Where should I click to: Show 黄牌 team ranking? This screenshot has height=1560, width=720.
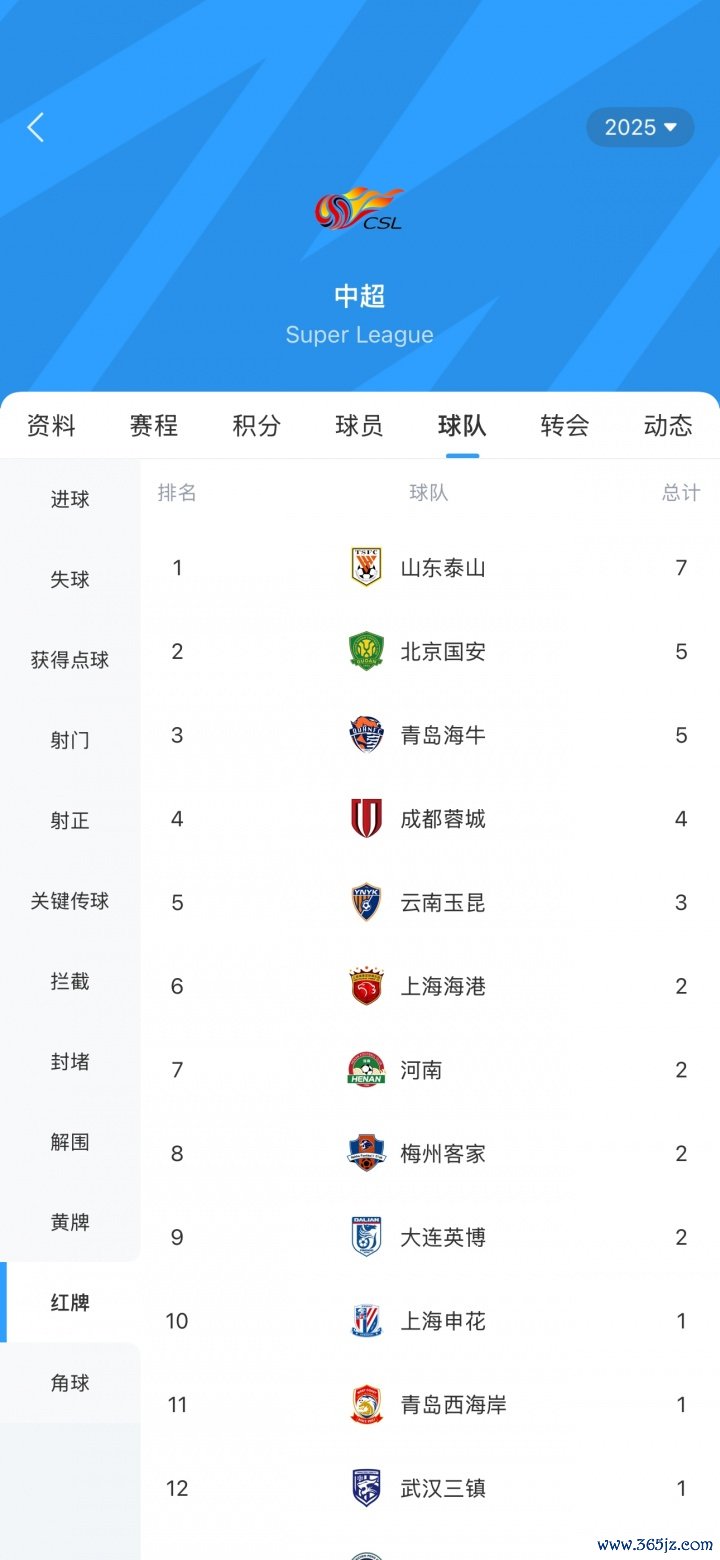click(x=70, y=1222)
